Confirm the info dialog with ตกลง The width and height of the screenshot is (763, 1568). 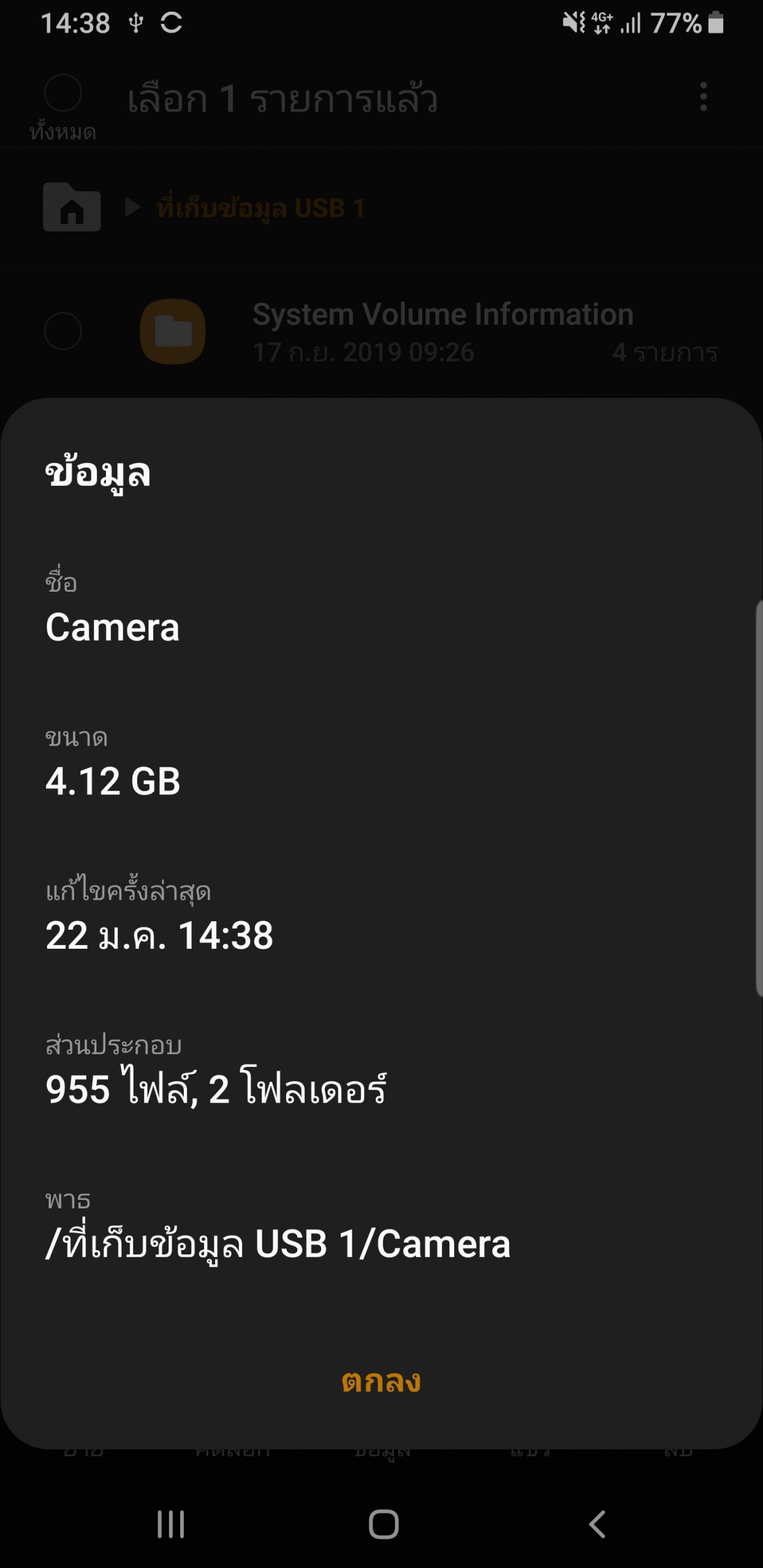(x=381, y=1381)
